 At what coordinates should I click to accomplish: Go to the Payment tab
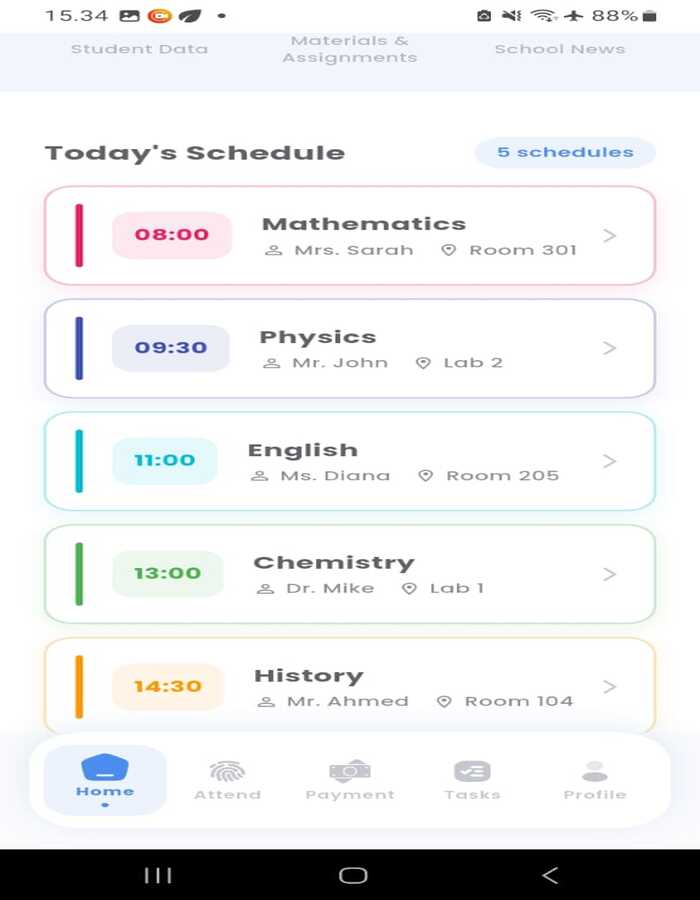[350, 781]
